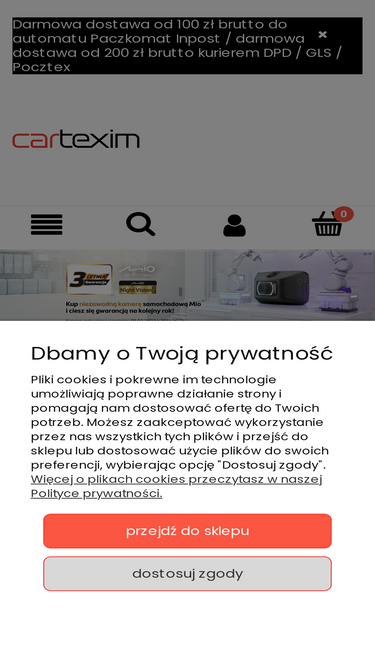The image size is (375, 667).
Task: Open the search magnifier
Action: tap(140, 224)
